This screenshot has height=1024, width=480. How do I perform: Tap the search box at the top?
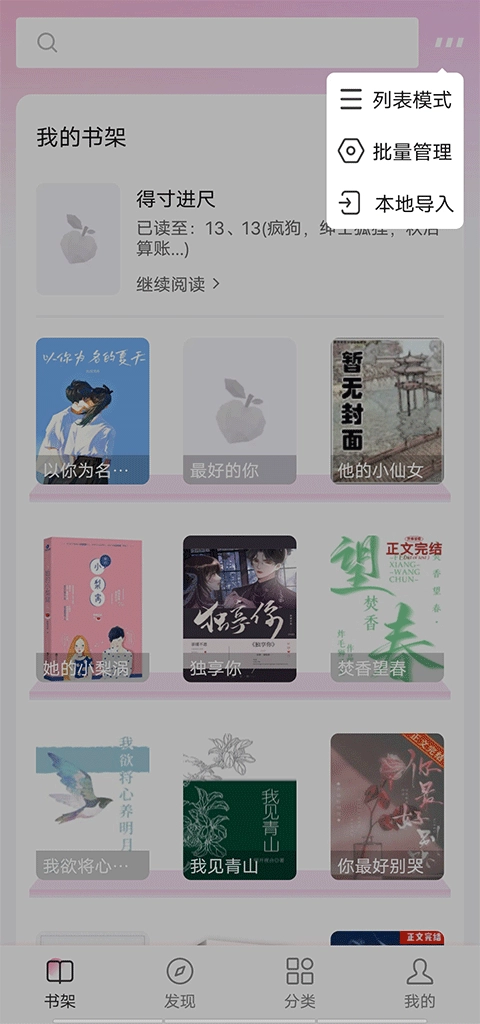(217, 42)
